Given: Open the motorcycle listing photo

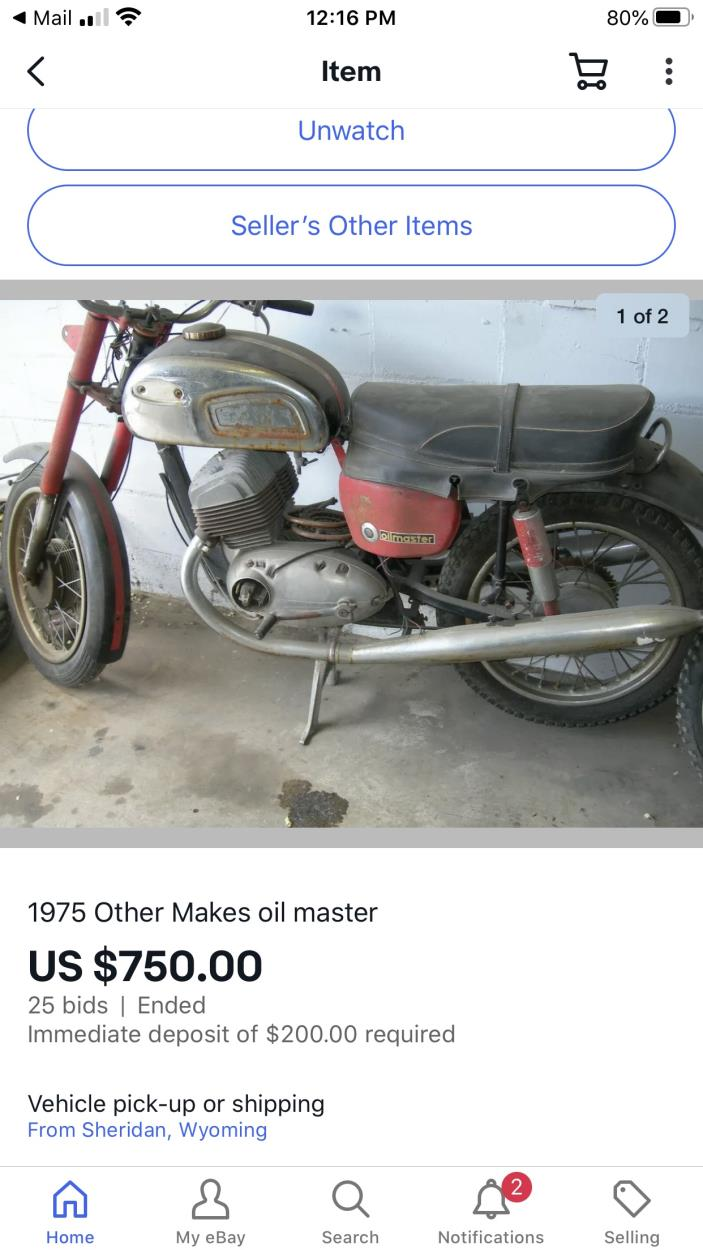Looking at the screenshot, I should pos(351,563).
